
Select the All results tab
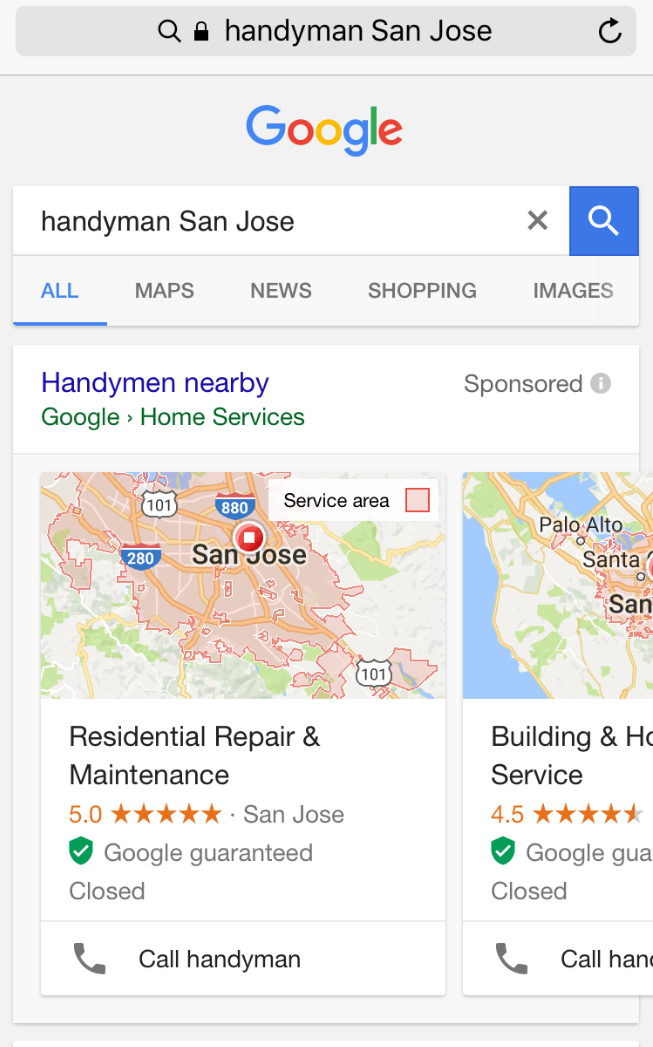click(60, 291)
